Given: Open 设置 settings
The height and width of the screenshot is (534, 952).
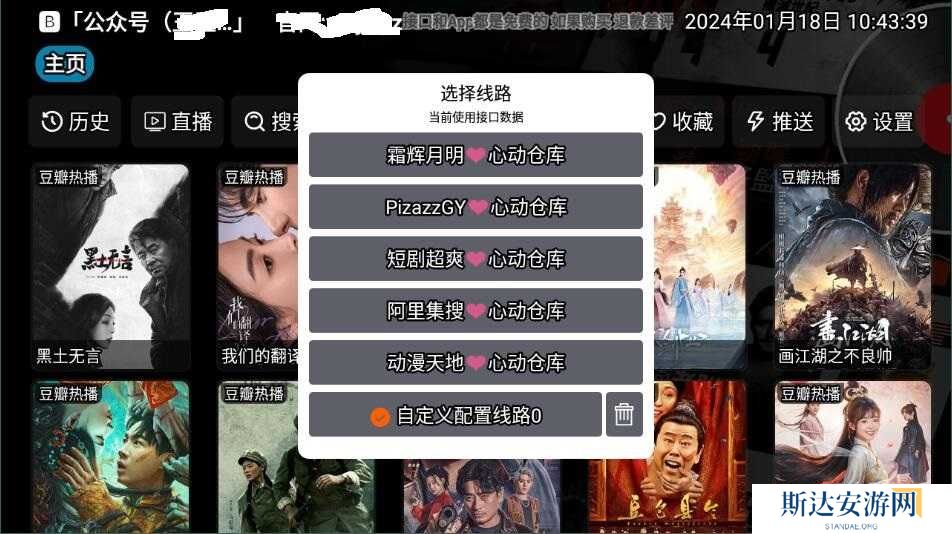Looking at the screenshot, I should (880, 122).
